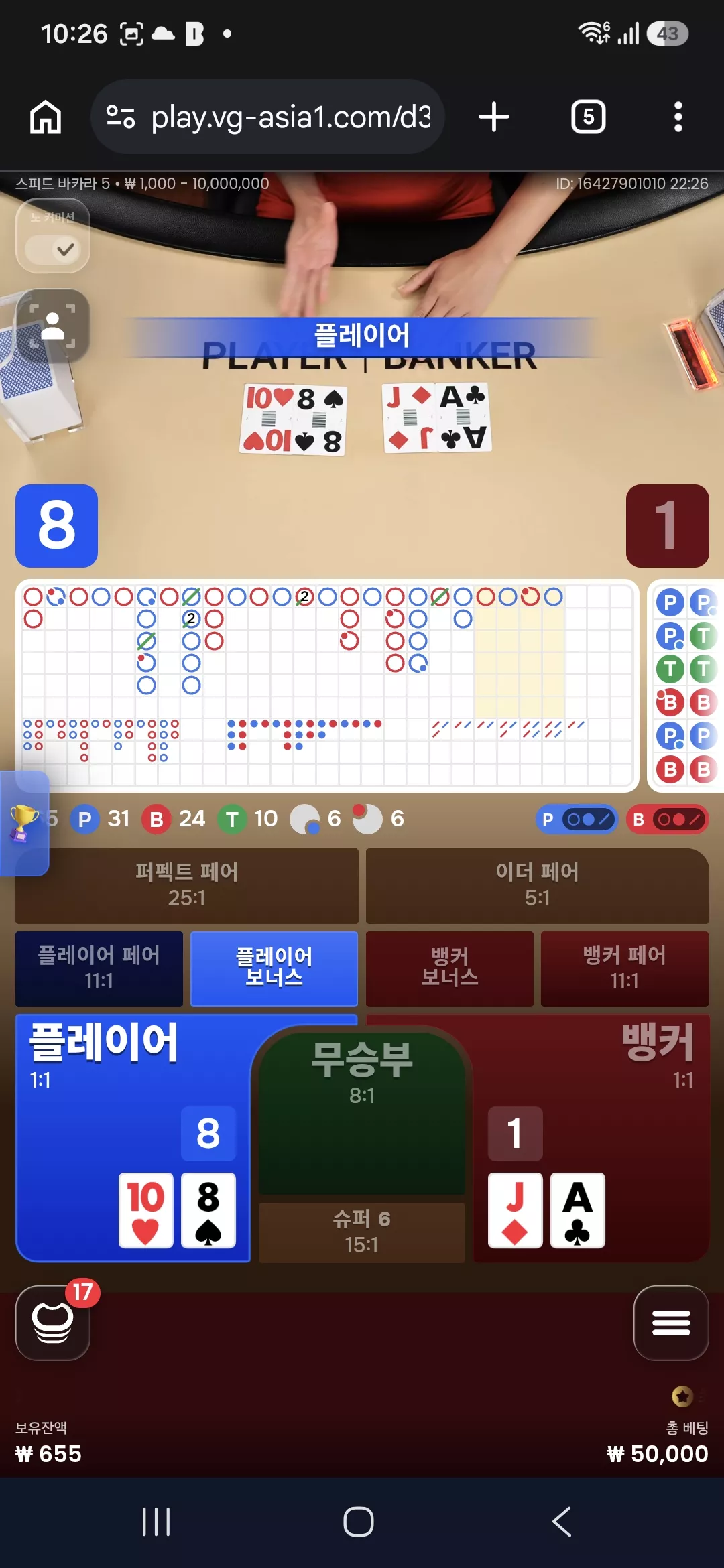Viewport: 724px width, 1568px height.
Task: Open the game hamburger menu
Action: tap(671, 1323)
